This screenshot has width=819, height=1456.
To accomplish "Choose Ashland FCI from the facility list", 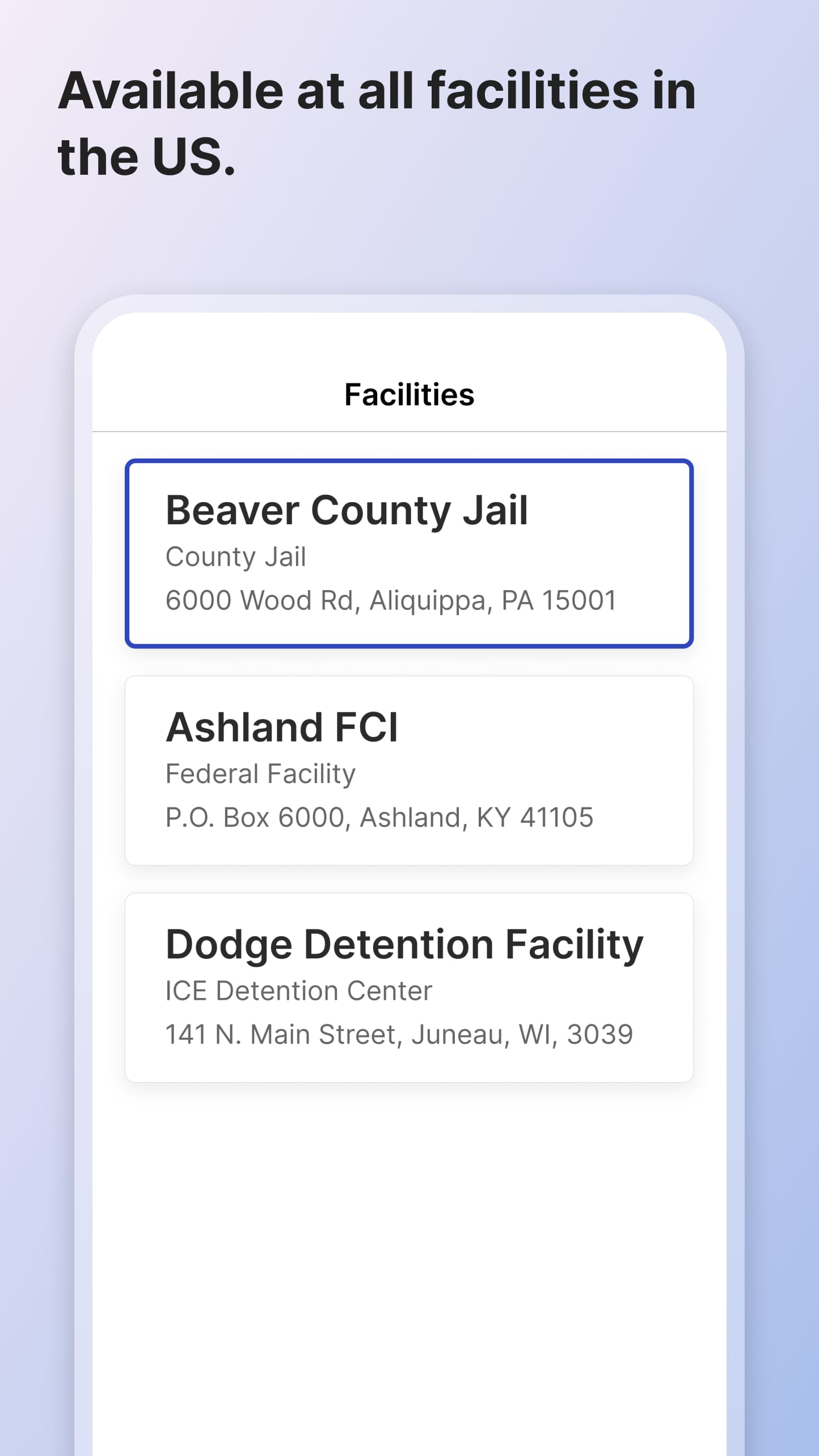I will [409, 769].
